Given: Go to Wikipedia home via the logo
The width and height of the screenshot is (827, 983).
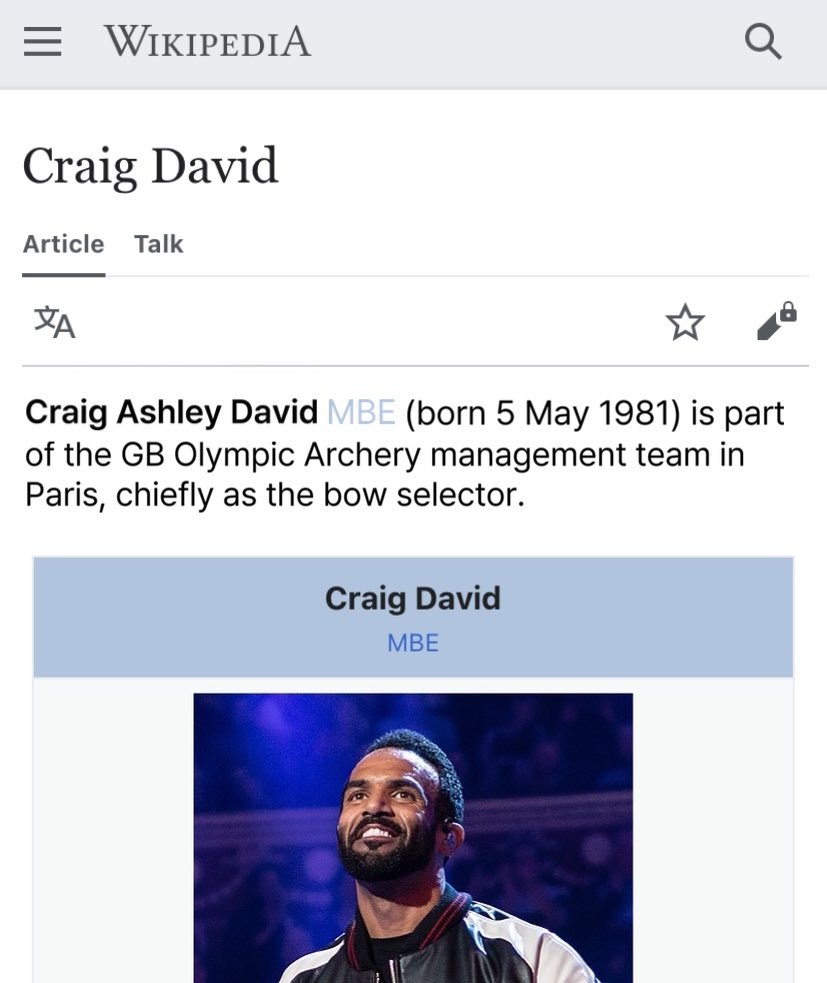Looking at the screenshot, I should [207, 42].
